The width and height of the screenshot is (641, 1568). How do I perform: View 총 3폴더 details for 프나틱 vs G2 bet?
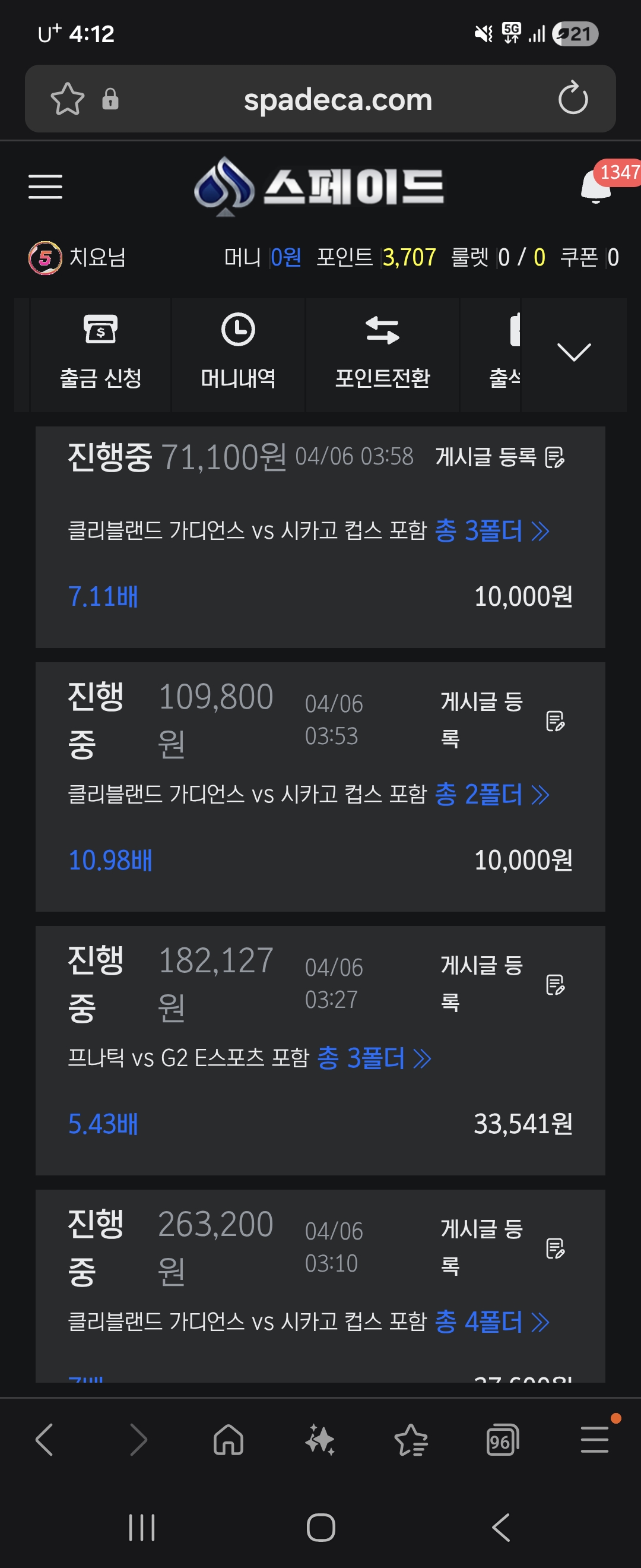[373, 1058]
